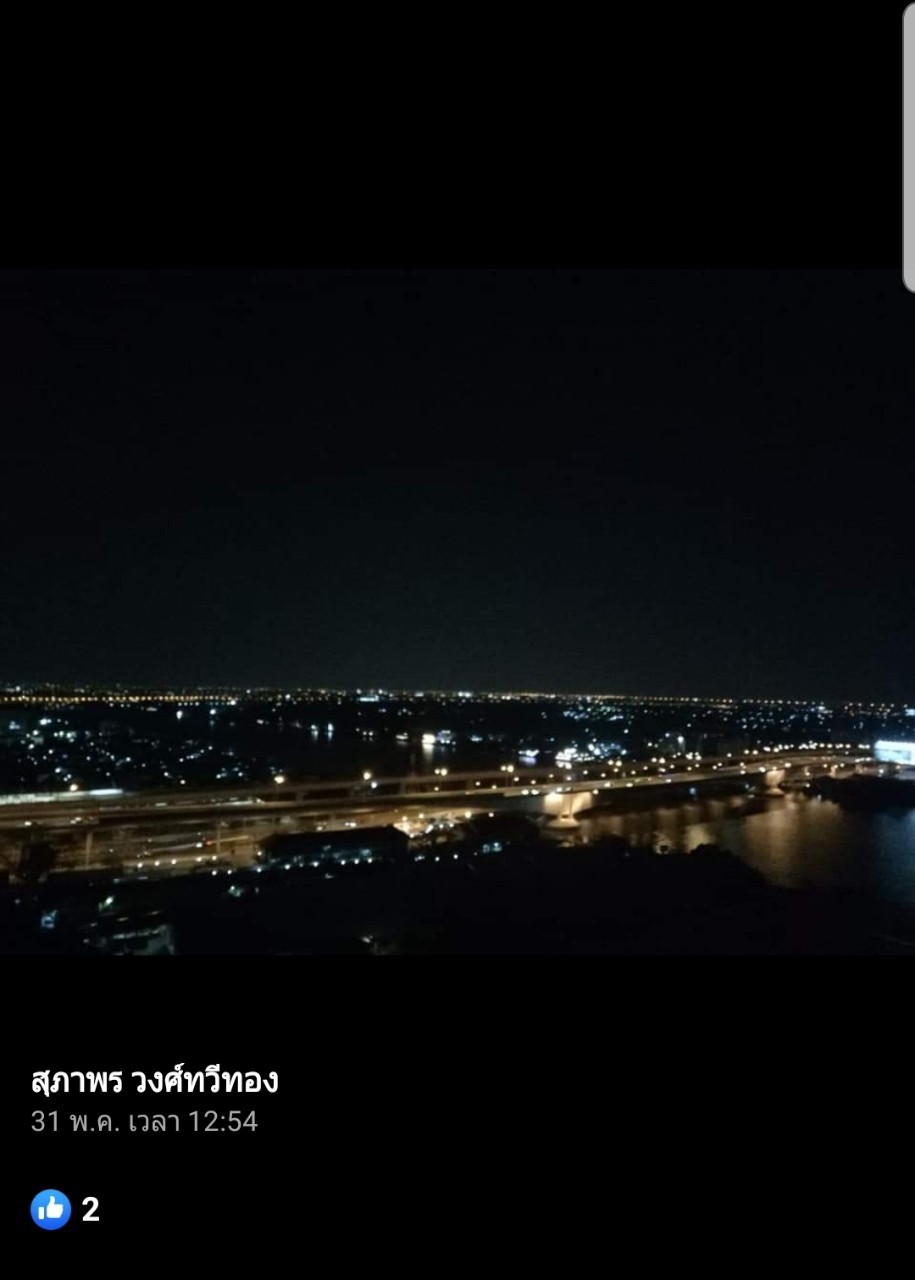Tap the night city photo

[x=457, y=612]
